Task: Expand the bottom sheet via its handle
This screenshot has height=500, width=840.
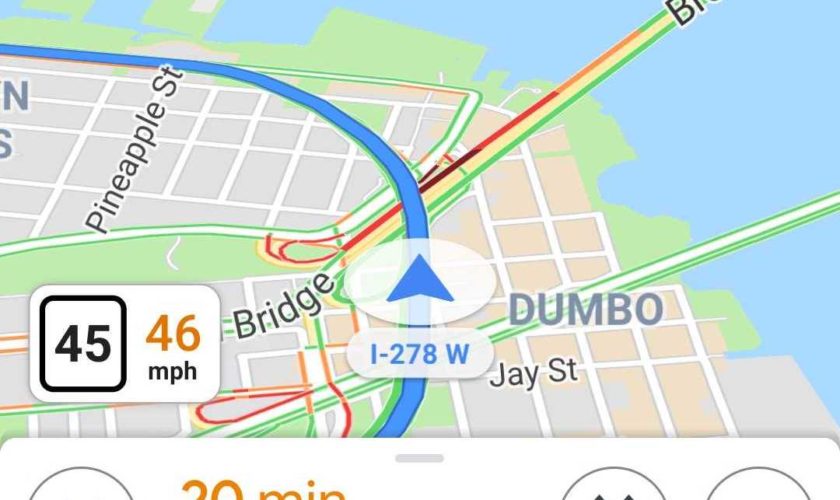Action: point(419,459)
